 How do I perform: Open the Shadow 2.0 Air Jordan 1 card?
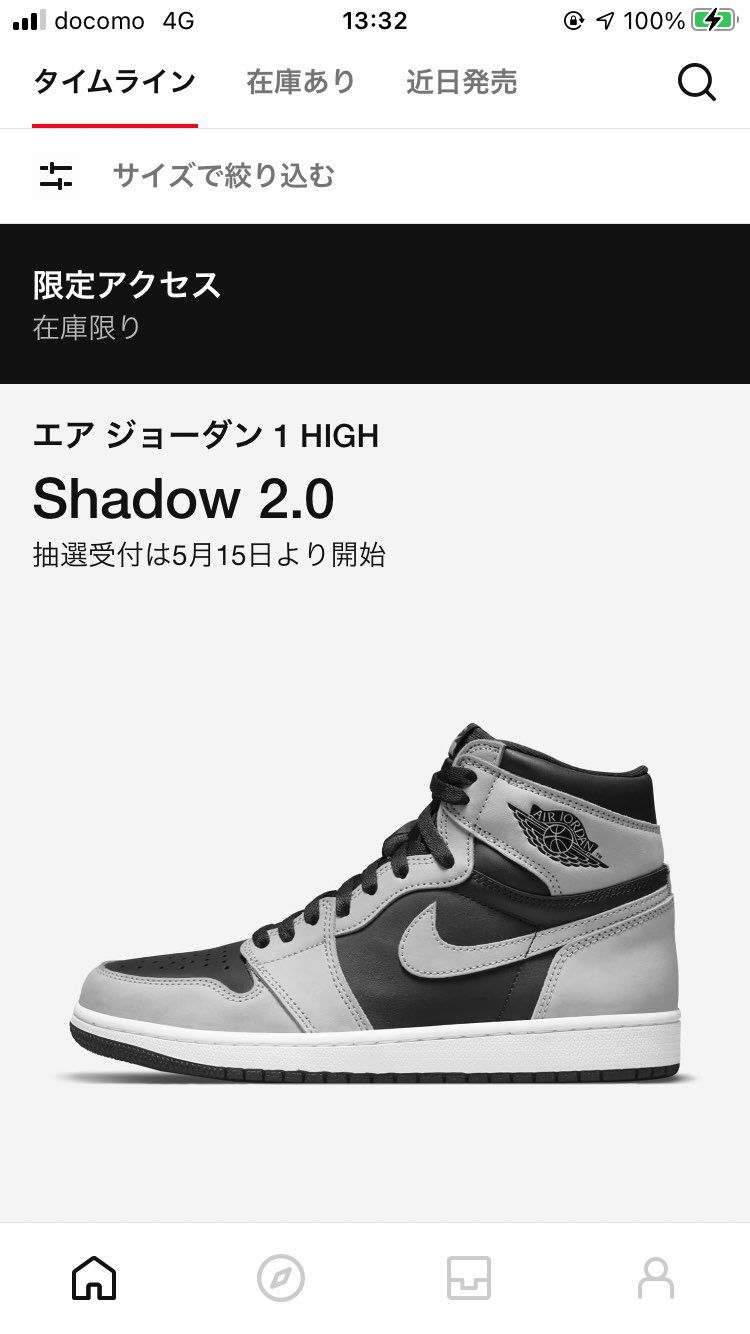[375, 802]
